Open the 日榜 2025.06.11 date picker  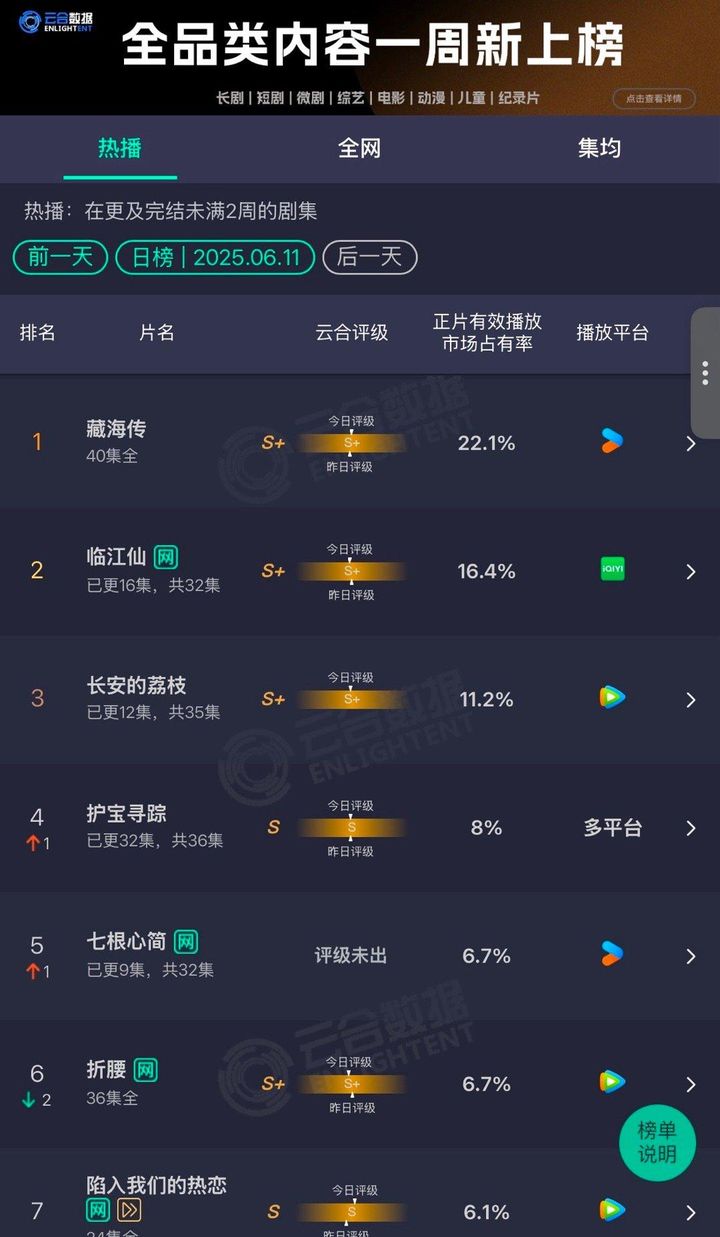tap(215, 257)
